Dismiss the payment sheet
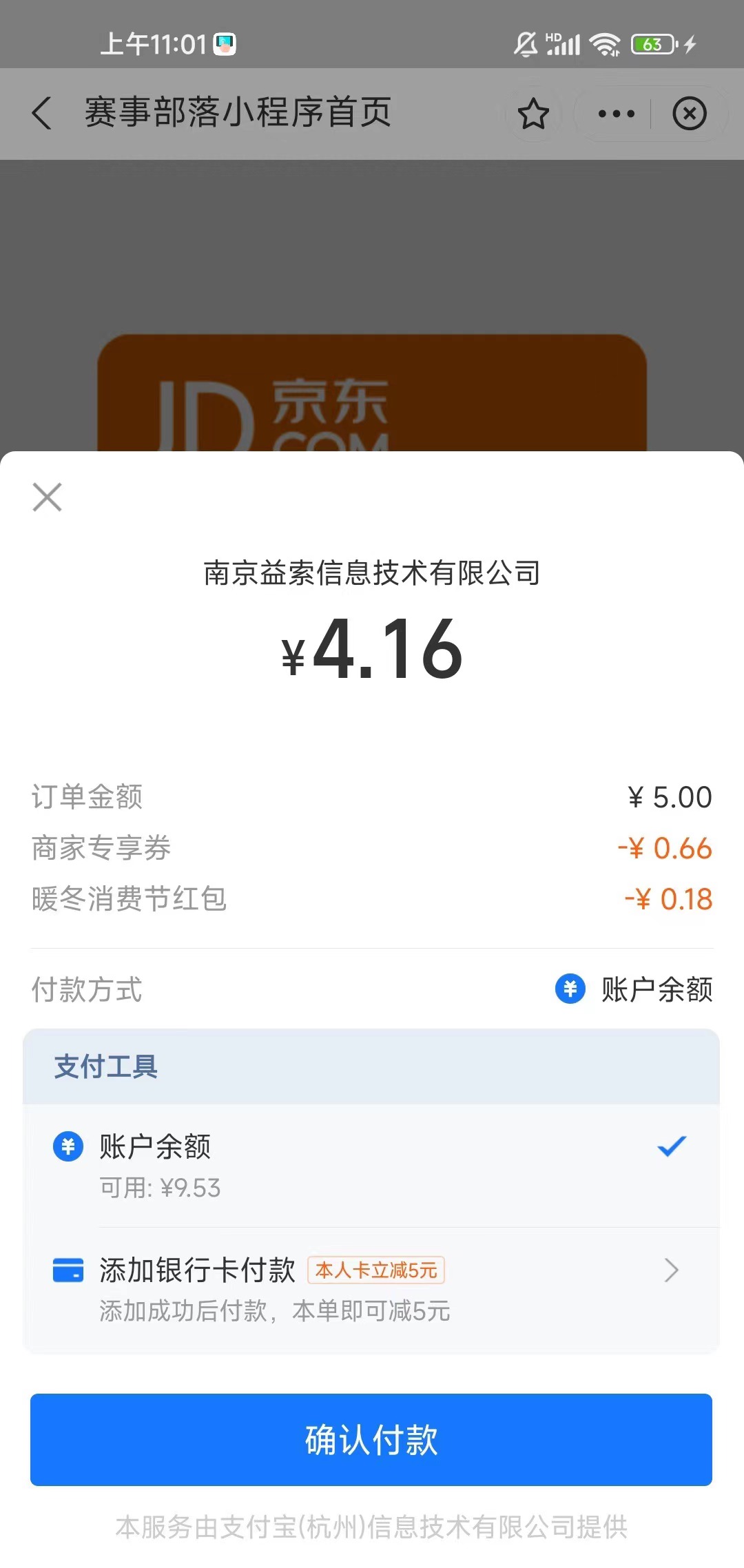This screenshot has width=744, height=1568. pos(47,497)
